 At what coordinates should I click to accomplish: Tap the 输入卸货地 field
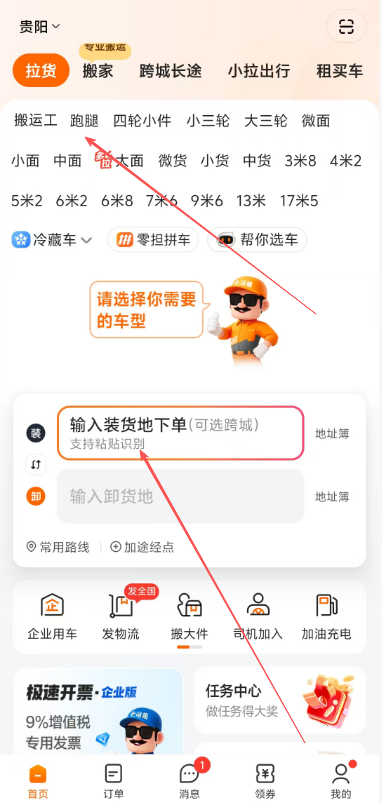point(180,496)
